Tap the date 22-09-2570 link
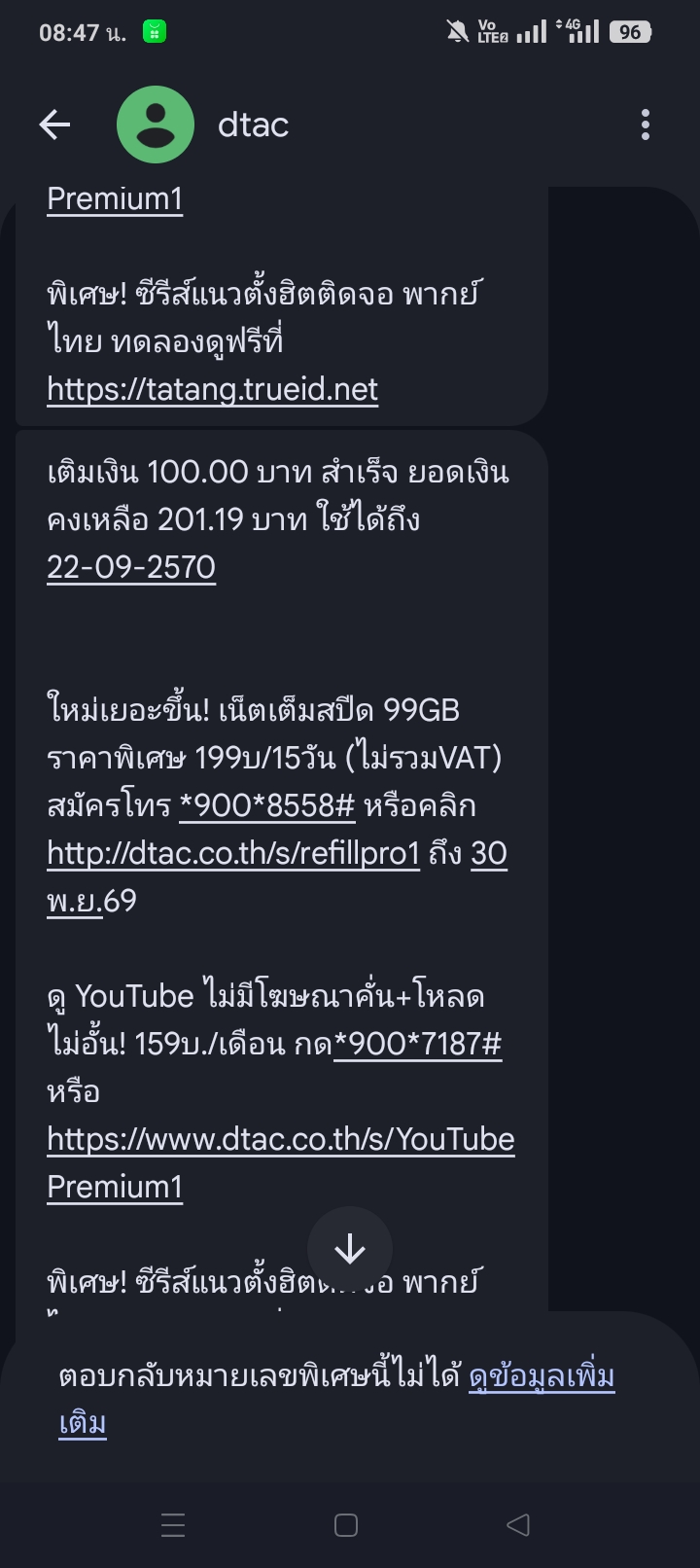The height and width of the screenshot is (1568, 700). (131, 567)
